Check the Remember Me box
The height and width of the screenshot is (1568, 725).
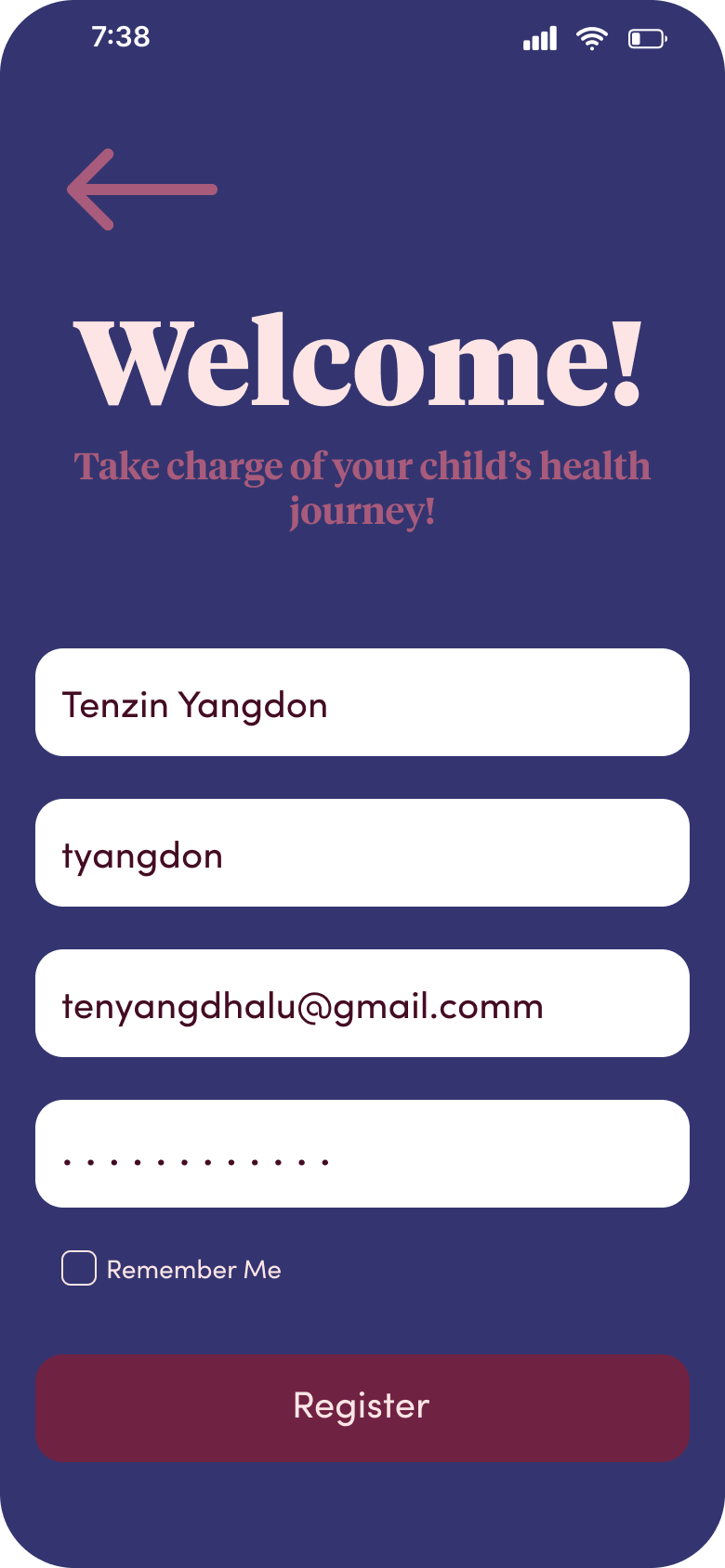[x=79, y=1268]
